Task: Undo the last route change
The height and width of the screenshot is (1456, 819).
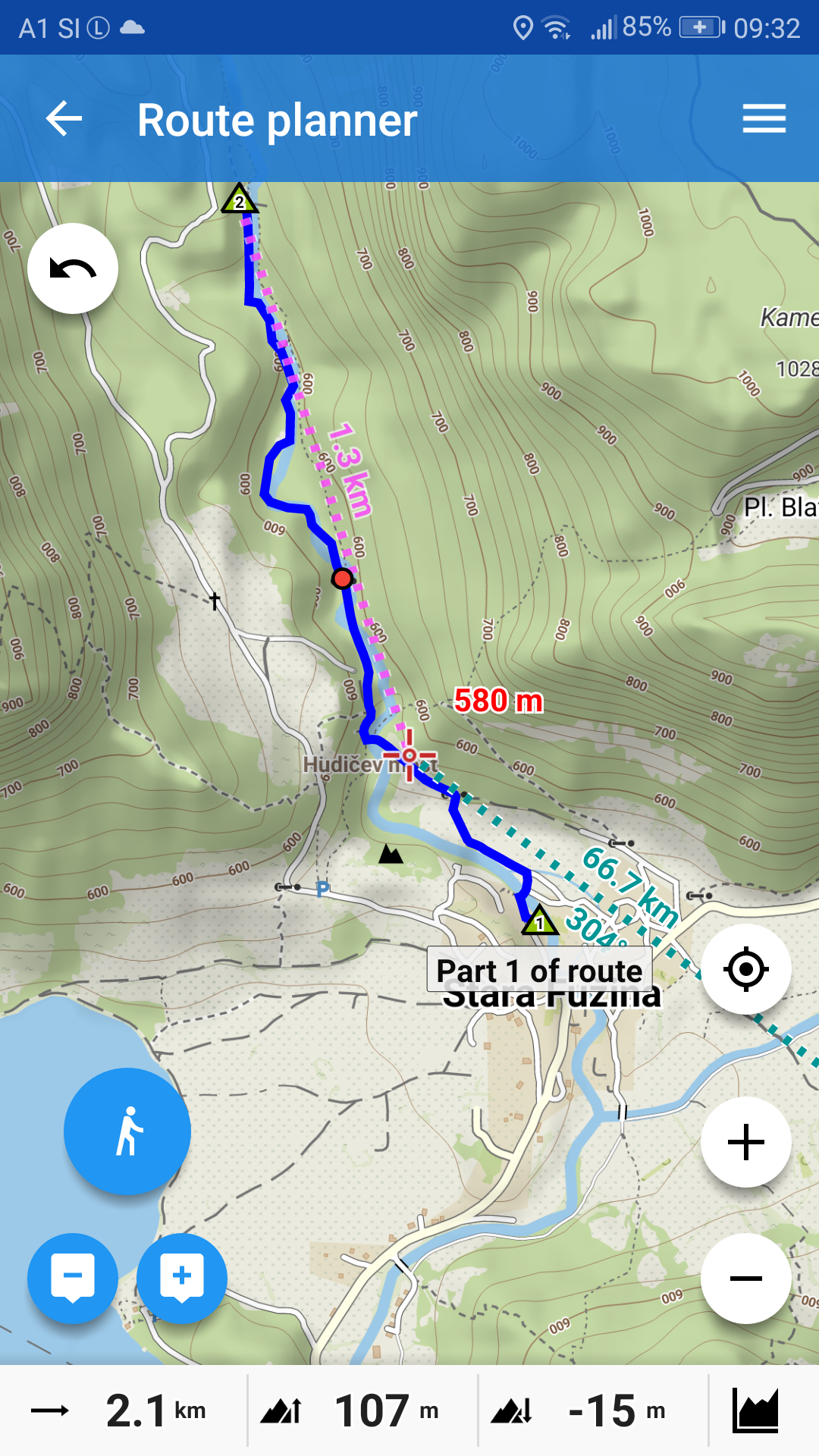Action: tap(73, 268)
